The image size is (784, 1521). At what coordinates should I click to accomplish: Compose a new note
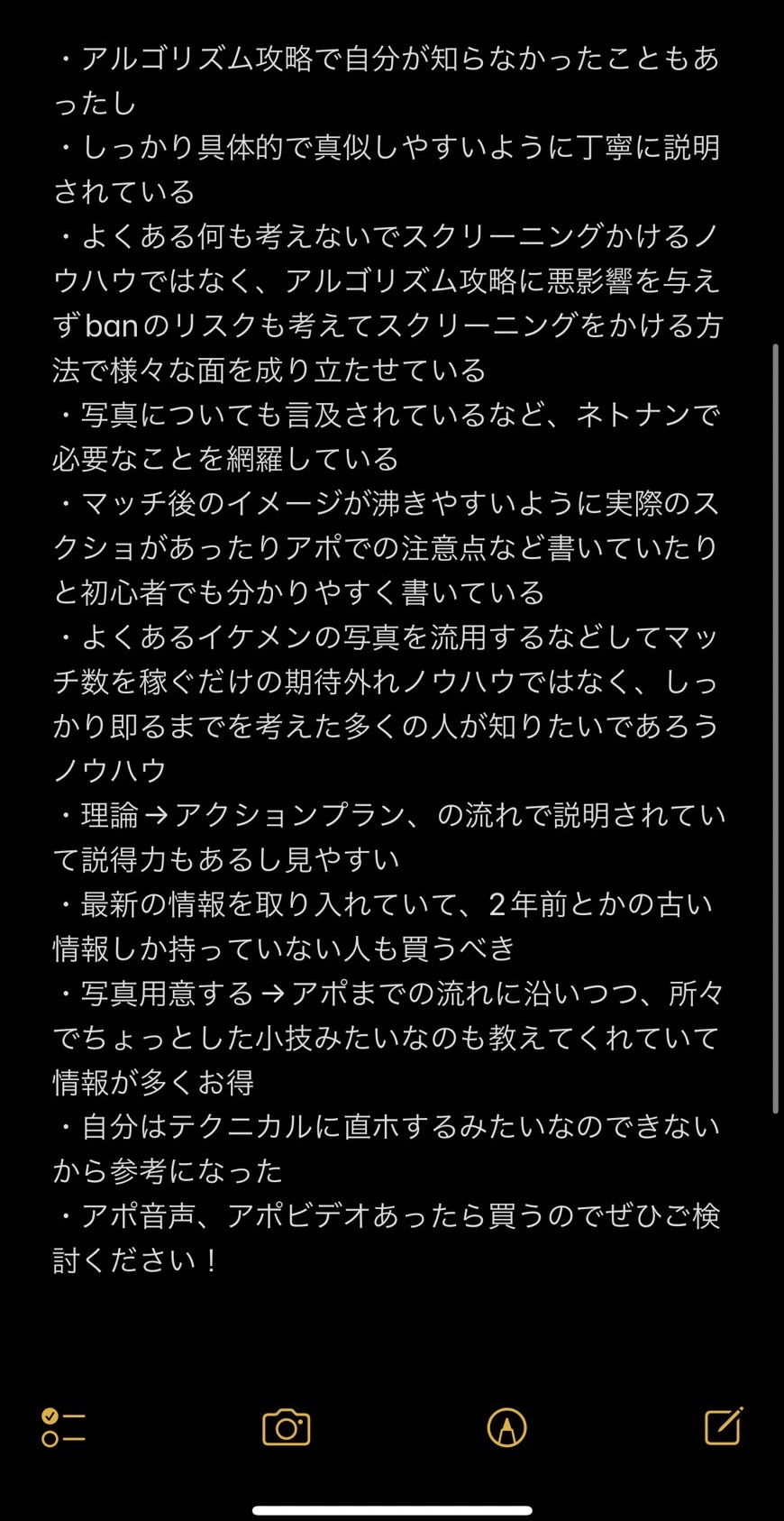pos(723,1426)
